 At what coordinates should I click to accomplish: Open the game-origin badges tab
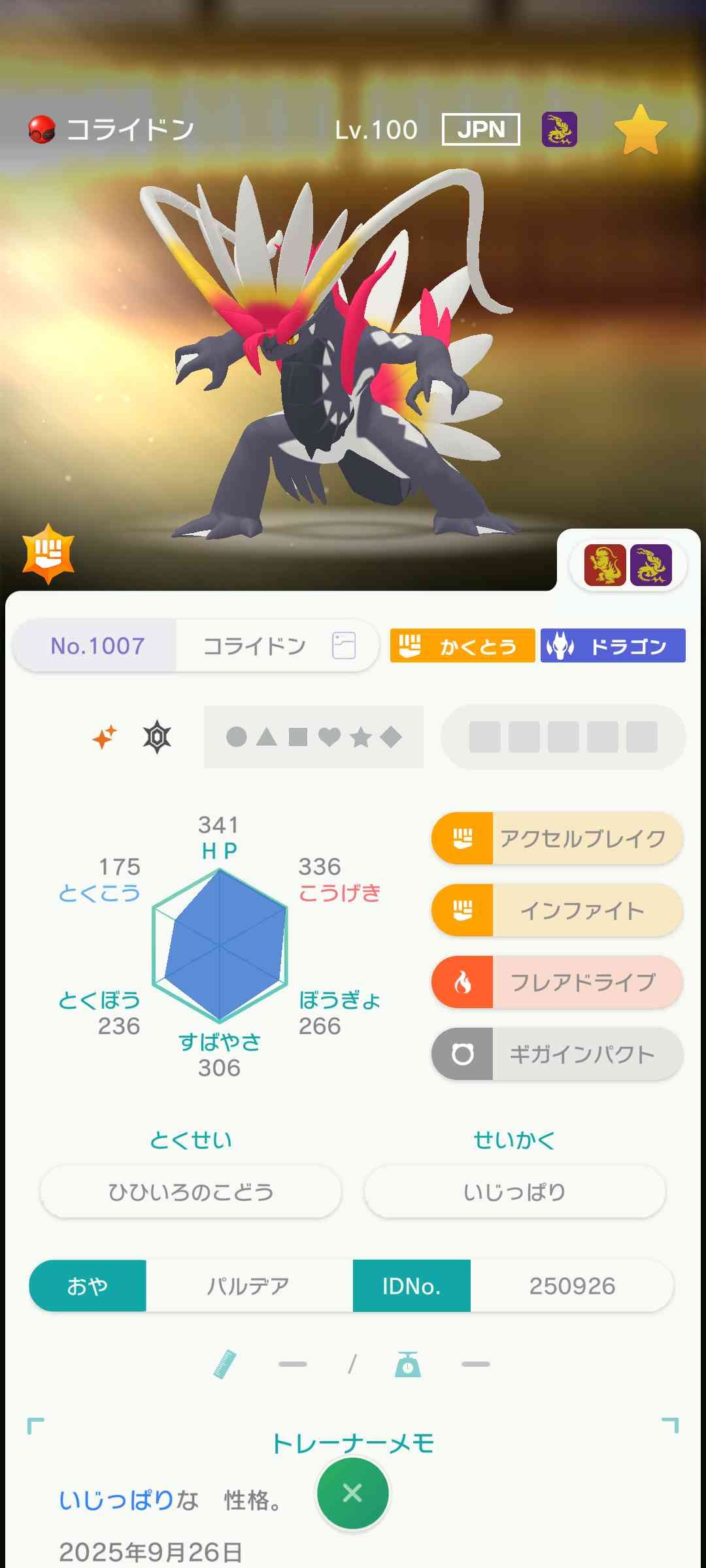(628, 565)
